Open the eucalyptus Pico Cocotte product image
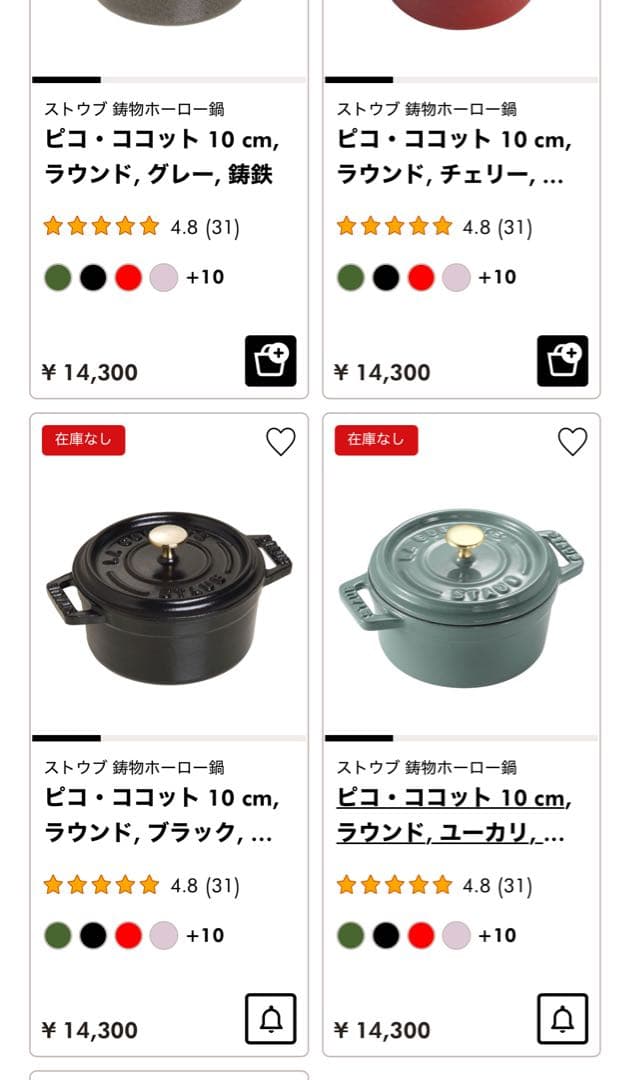Image resolution: width=631 pixels, height=1080 pixels. pos(461,597)
